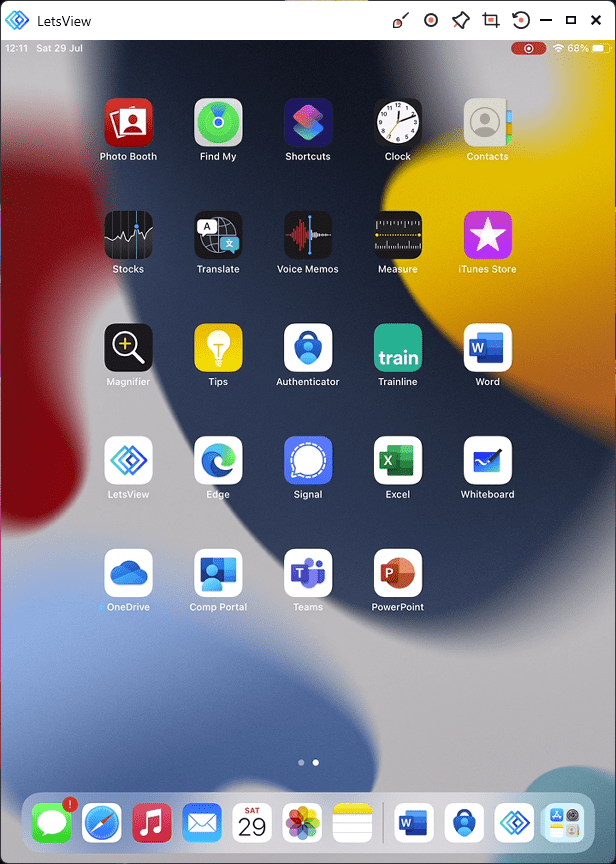This screenshot has height=864, width=616.
Task: Launch Safari from the dock
Action: (x=102, y=823)
